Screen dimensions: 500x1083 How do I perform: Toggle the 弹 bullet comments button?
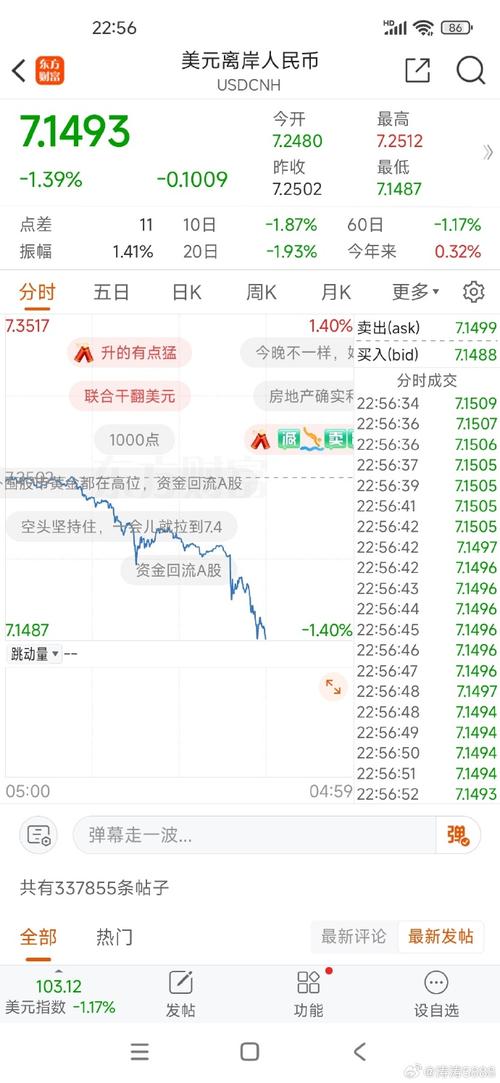coord(459,835)
